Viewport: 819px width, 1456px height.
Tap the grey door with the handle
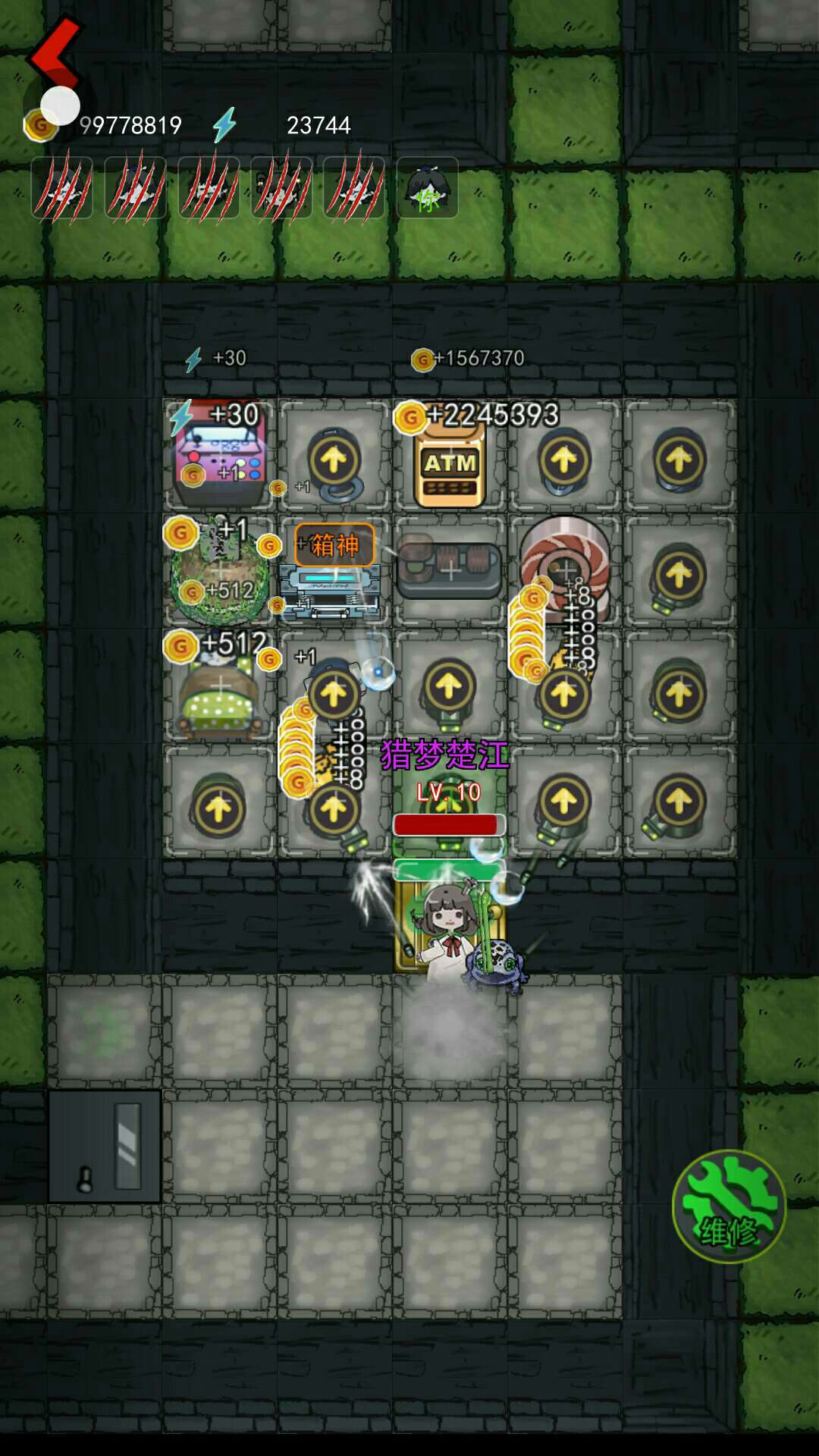[105, 1147]
